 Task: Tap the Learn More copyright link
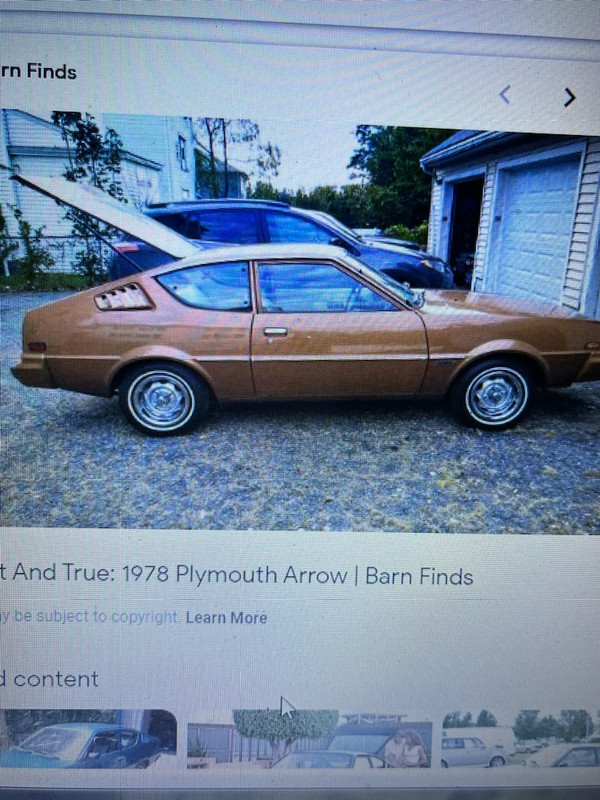[226, 618]
